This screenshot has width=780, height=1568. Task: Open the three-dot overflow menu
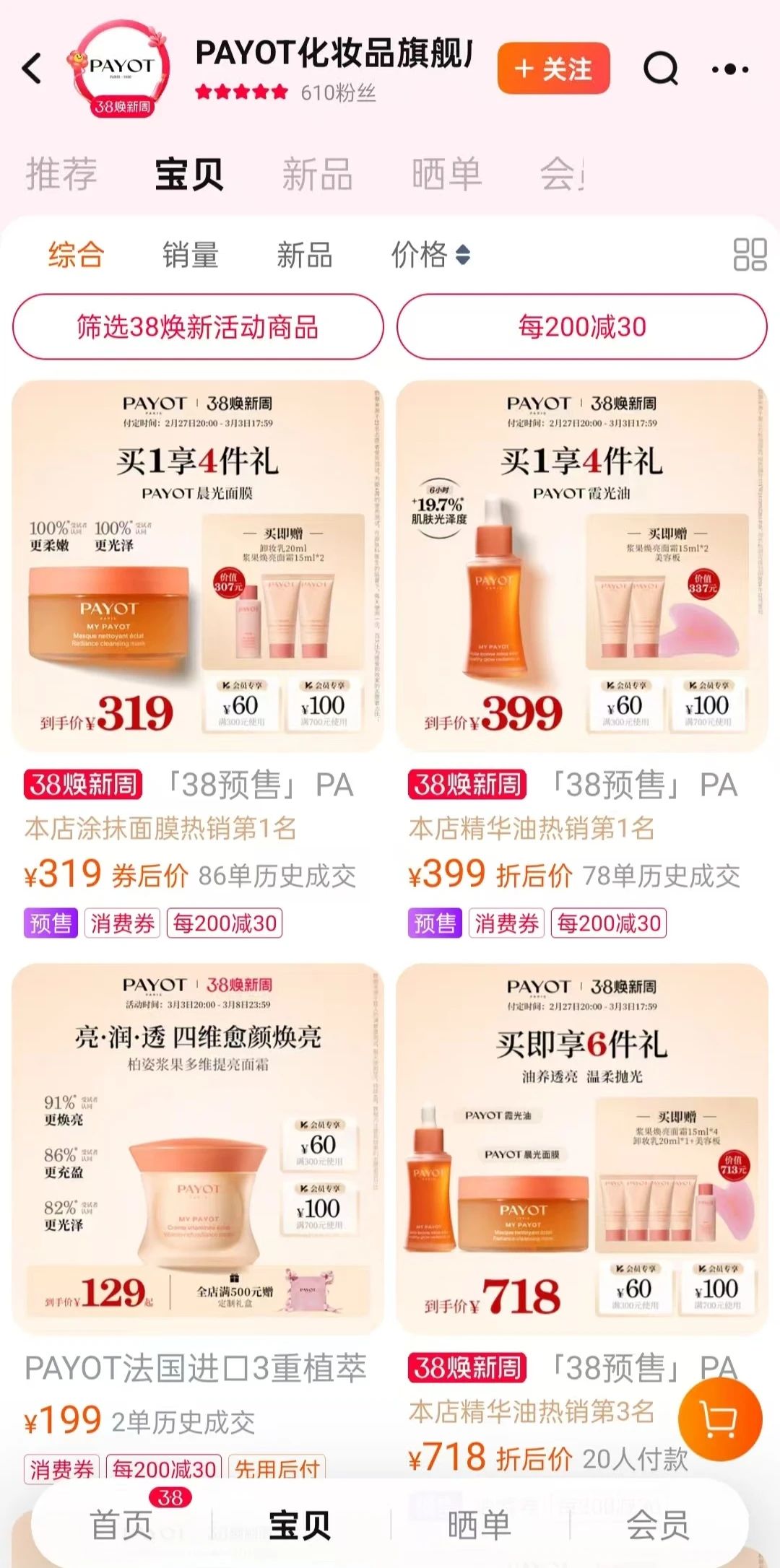click(729, 69)
